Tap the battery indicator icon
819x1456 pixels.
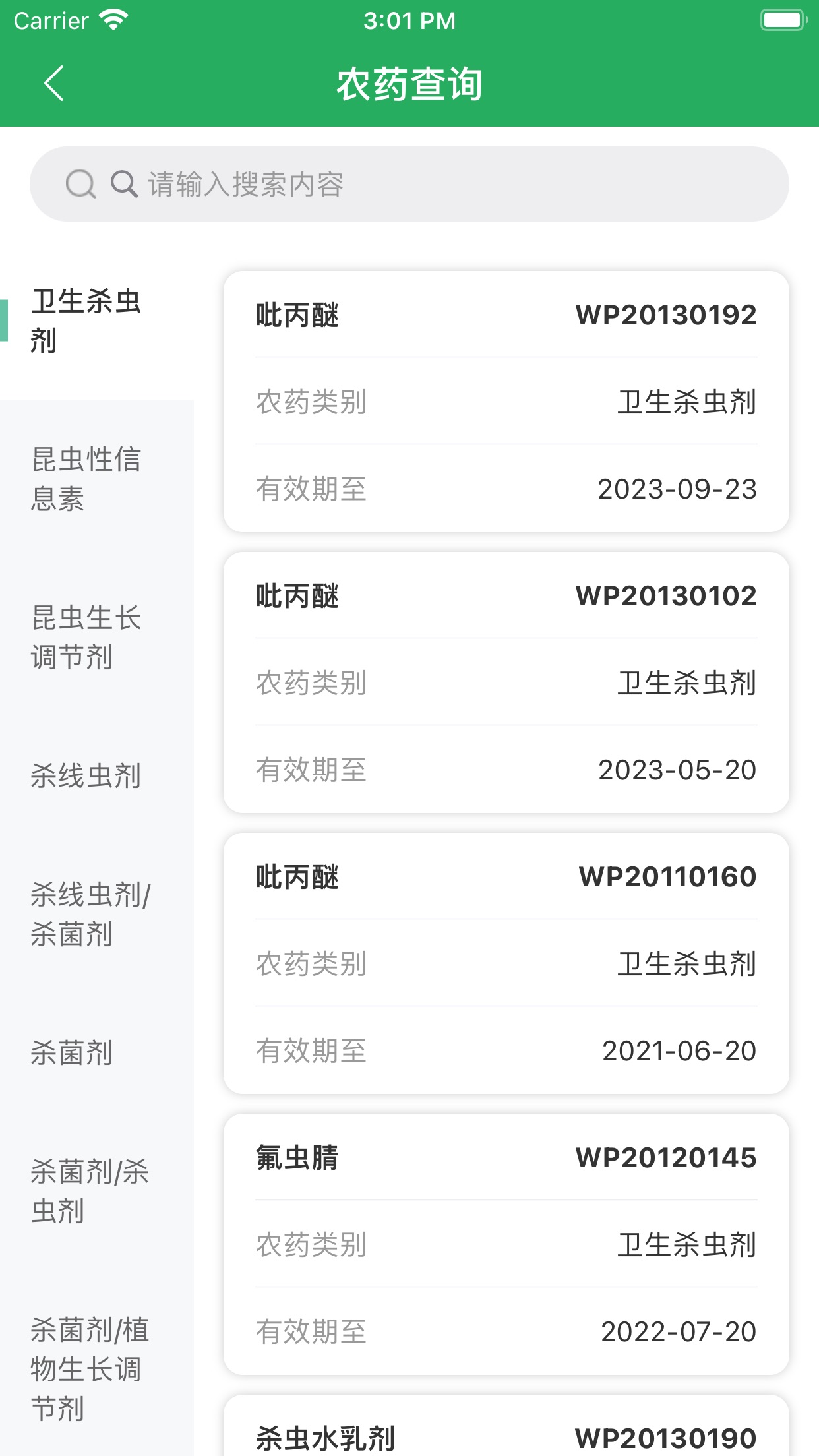pyautogui.click(x=781, y=20)
